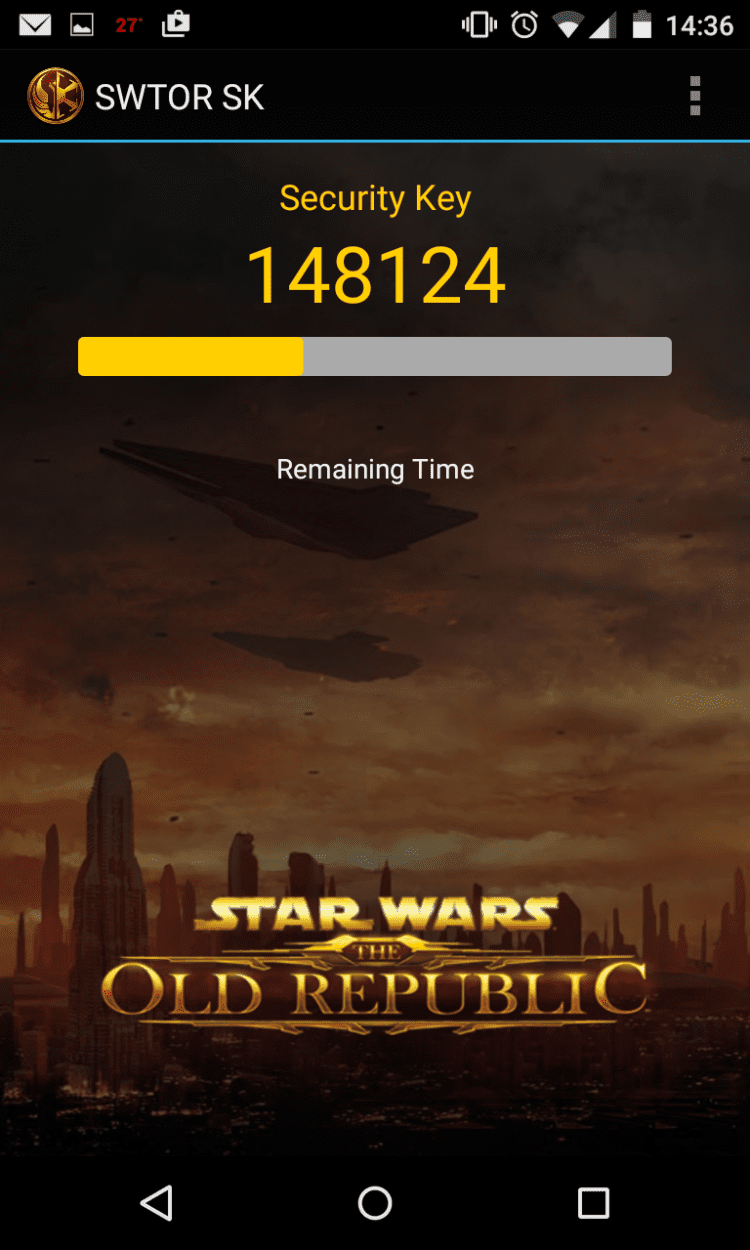Open the recent apps view
Screen dimensions: 750x1250
tap(593, 1202)
